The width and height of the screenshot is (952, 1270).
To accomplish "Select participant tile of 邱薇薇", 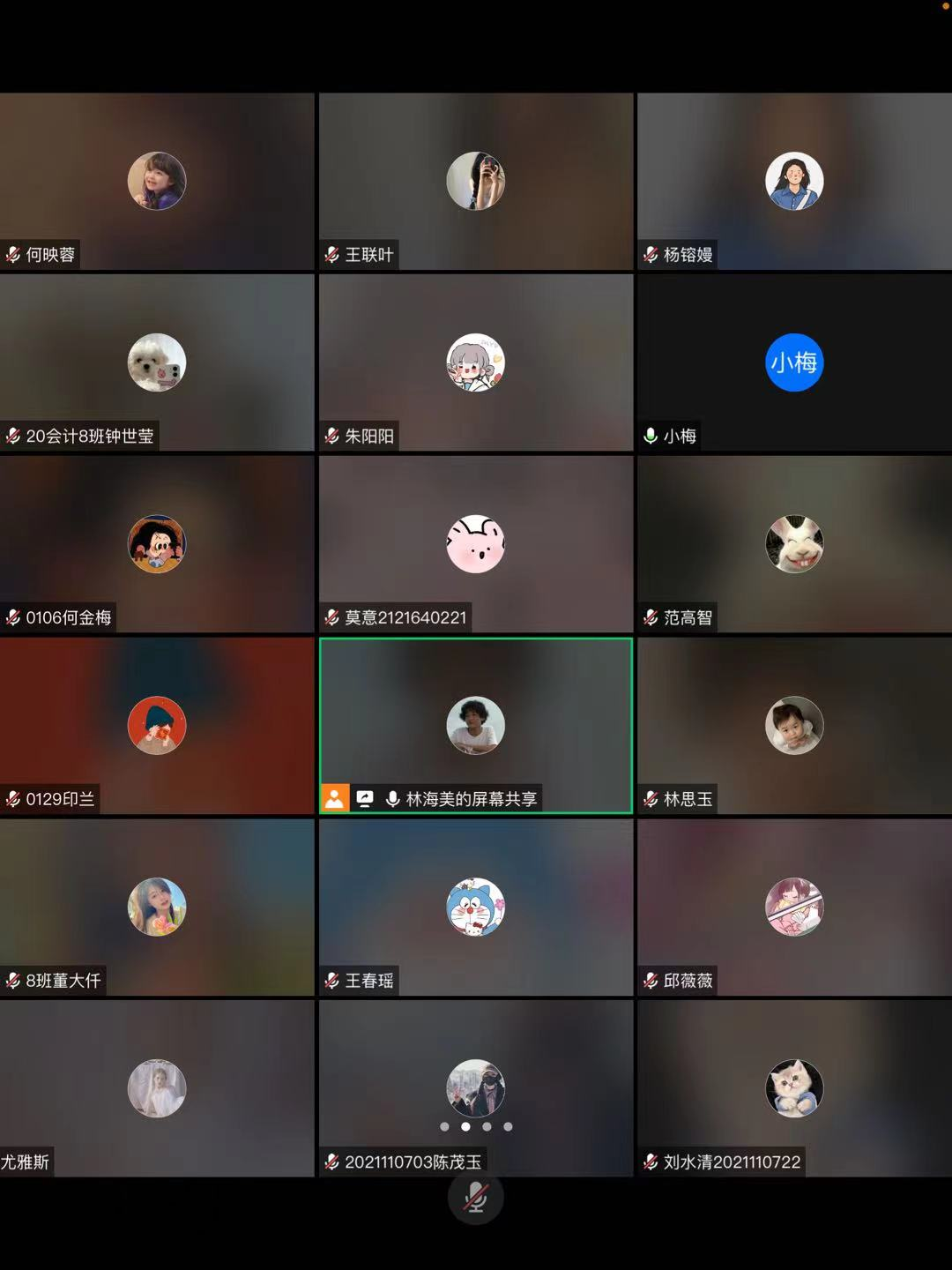I will click(x=794, y=907).
